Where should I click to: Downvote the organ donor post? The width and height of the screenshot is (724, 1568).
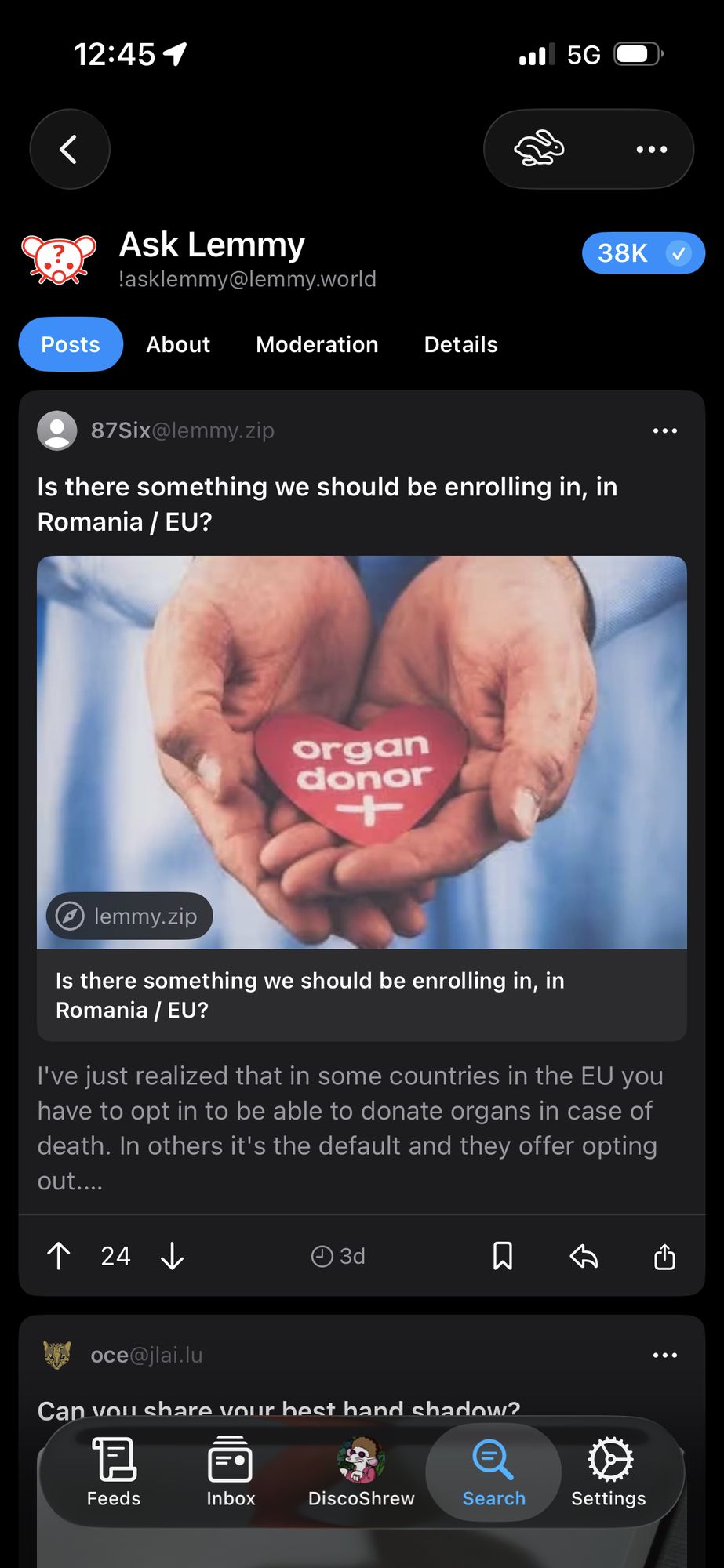pos(171,1256)
